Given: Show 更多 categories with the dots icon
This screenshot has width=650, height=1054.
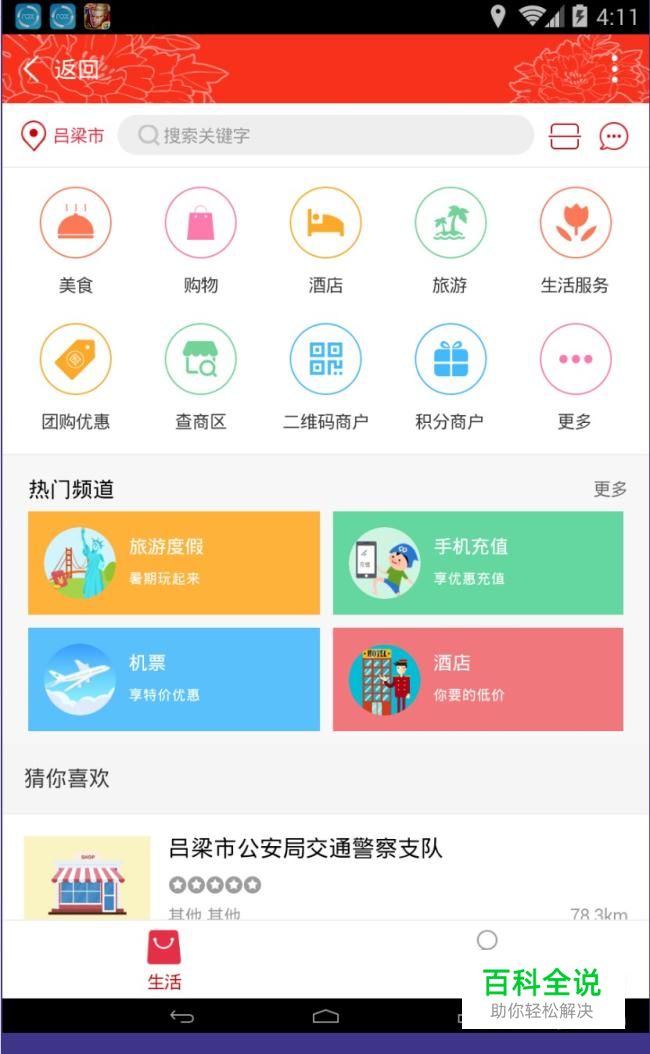Looking at the screenshot, I should point(575,360).
